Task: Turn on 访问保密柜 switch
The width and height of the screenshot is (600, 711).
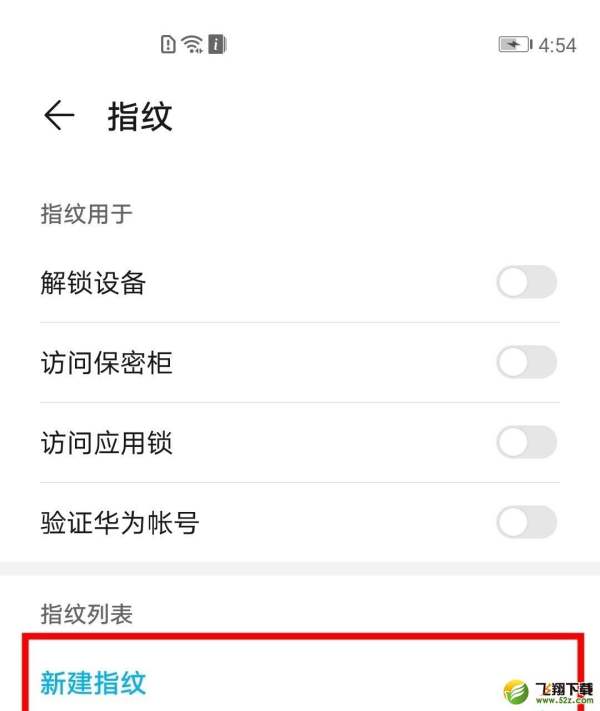Action: point(526,362)
